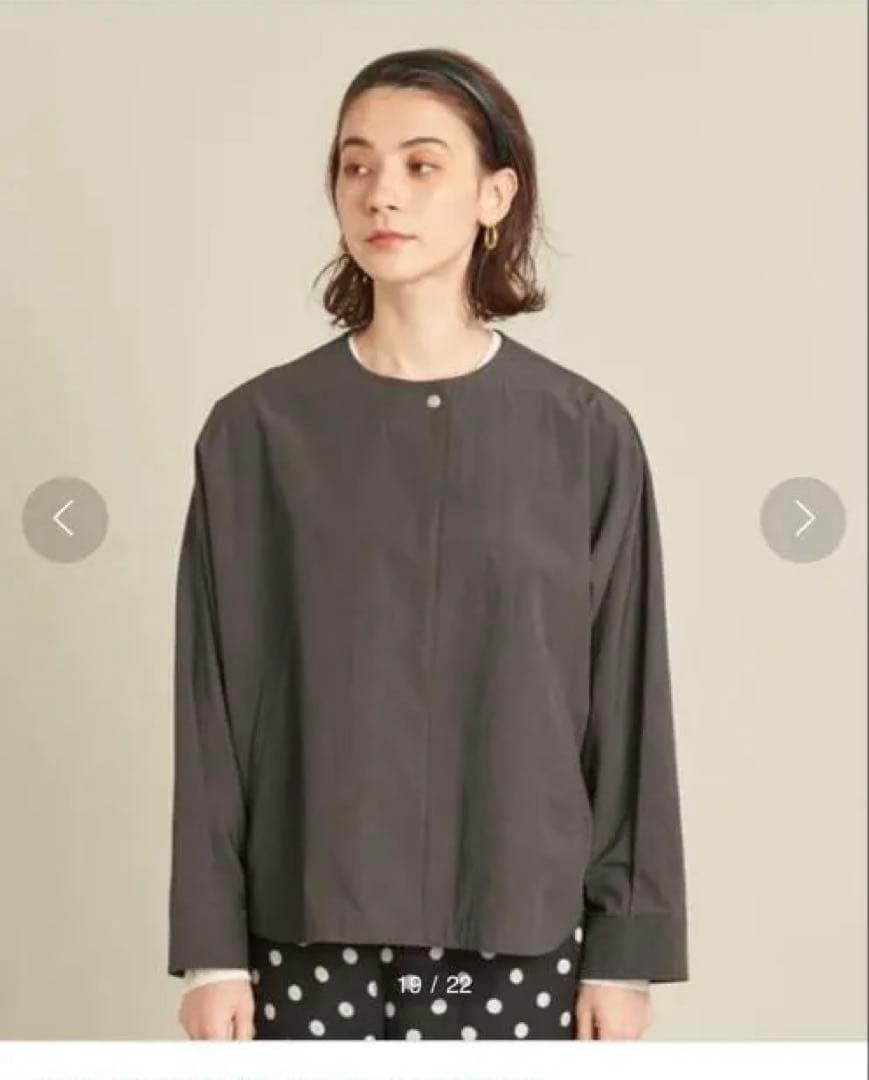The height and width of the screenshot is (1080, 869).
Task: Go back to the previous product photo
Action: click(x=65, y=520)
